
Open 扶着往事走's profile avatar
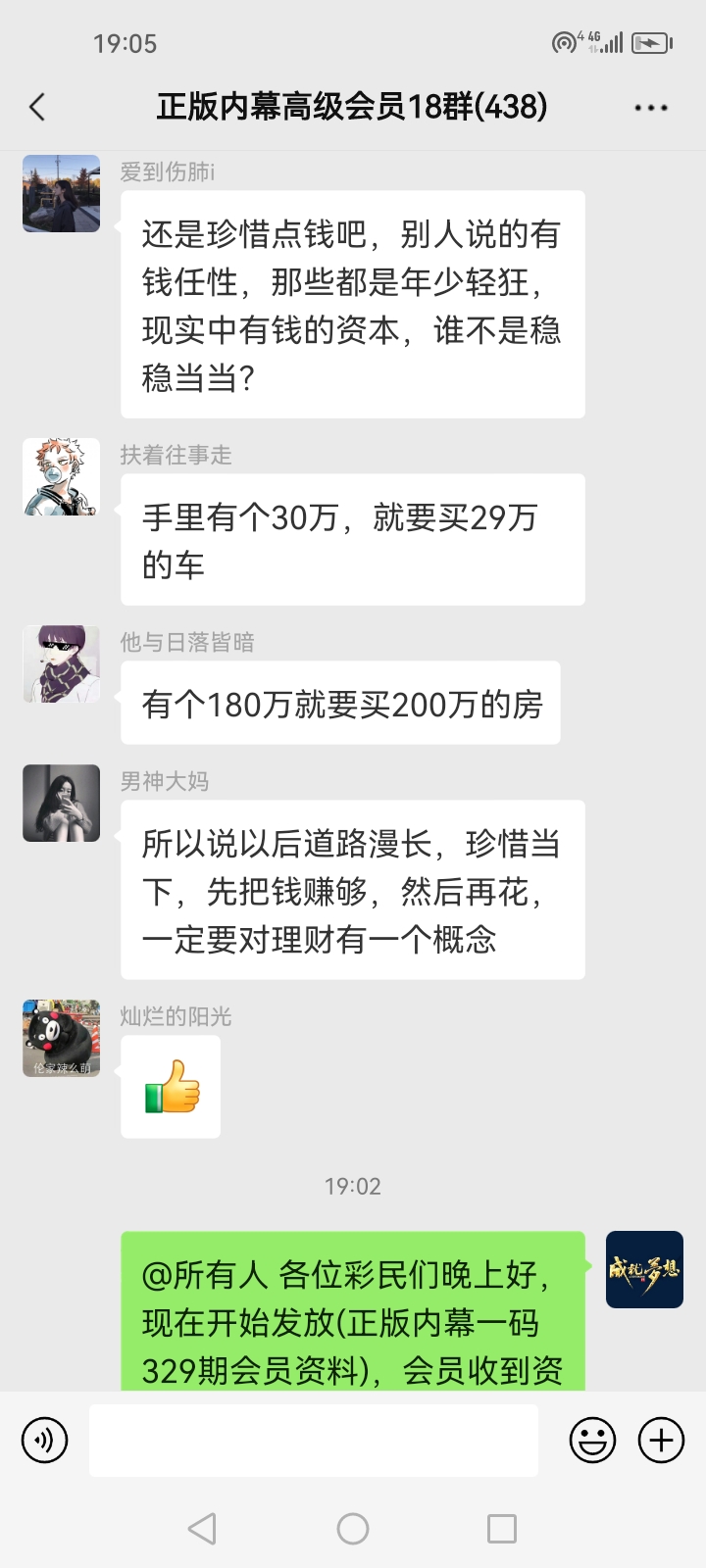[x=61, y=476]
